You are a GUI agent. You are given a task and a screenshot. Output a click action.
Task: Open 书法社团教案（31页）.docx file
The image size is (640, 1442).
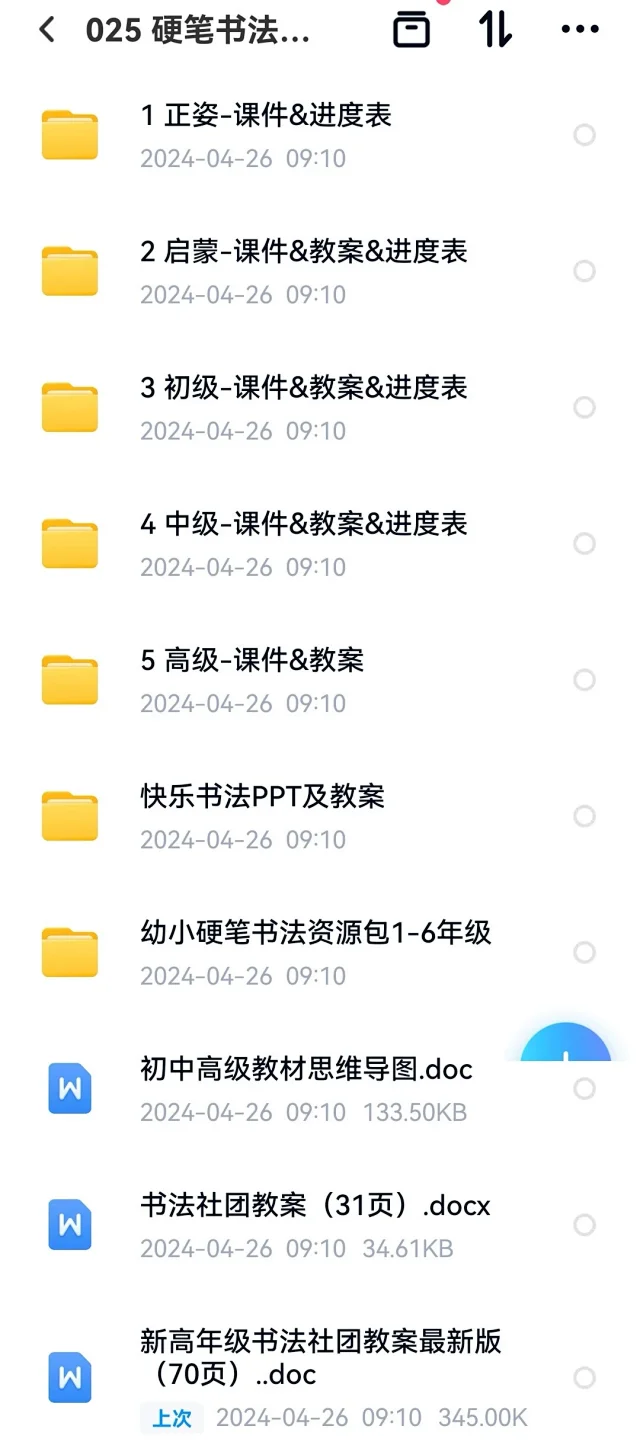tap(320, 1225)
